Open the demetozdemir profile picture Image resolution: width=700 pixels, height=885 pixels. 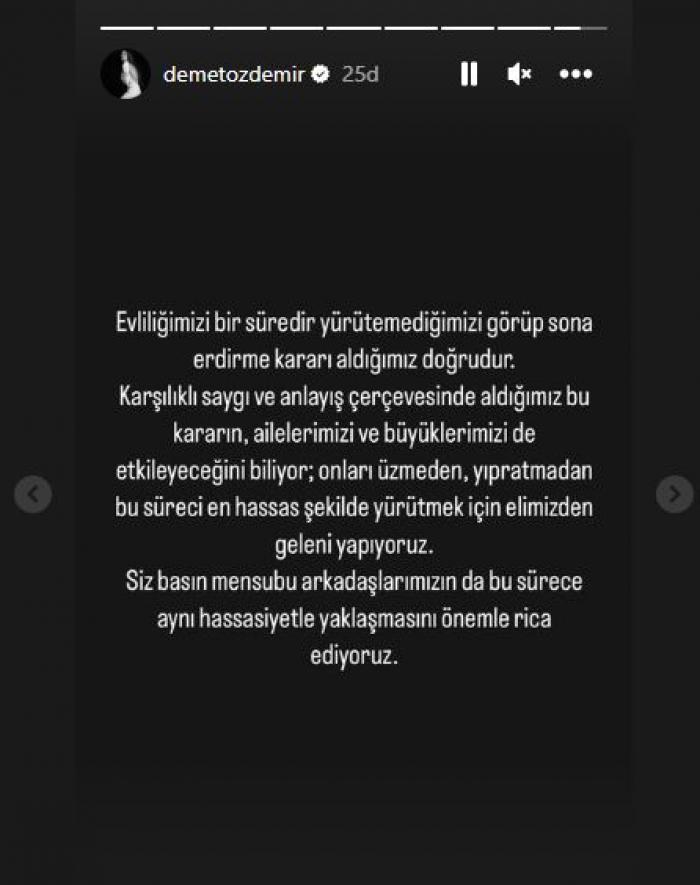[125, 74]
